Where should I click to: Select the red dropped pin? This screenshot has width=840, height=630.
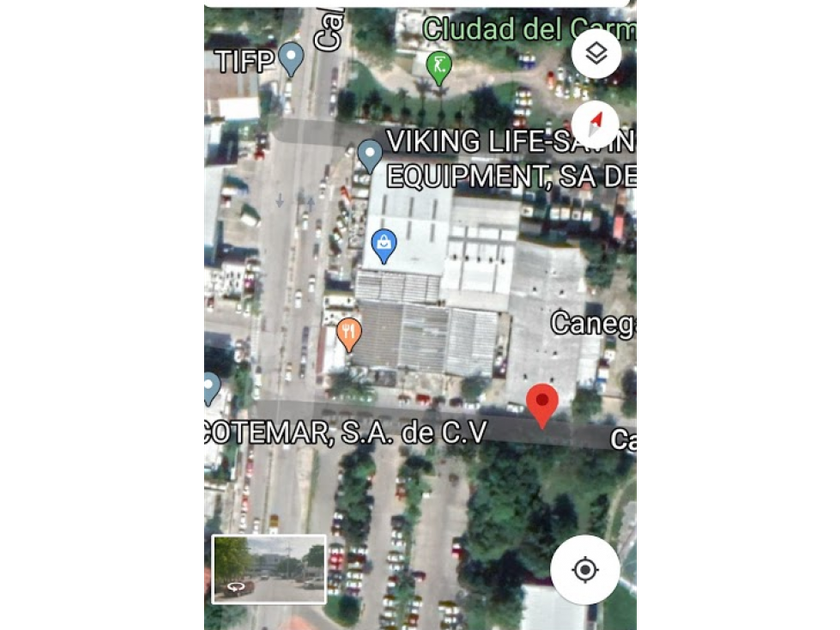click(x=542, y=403)
